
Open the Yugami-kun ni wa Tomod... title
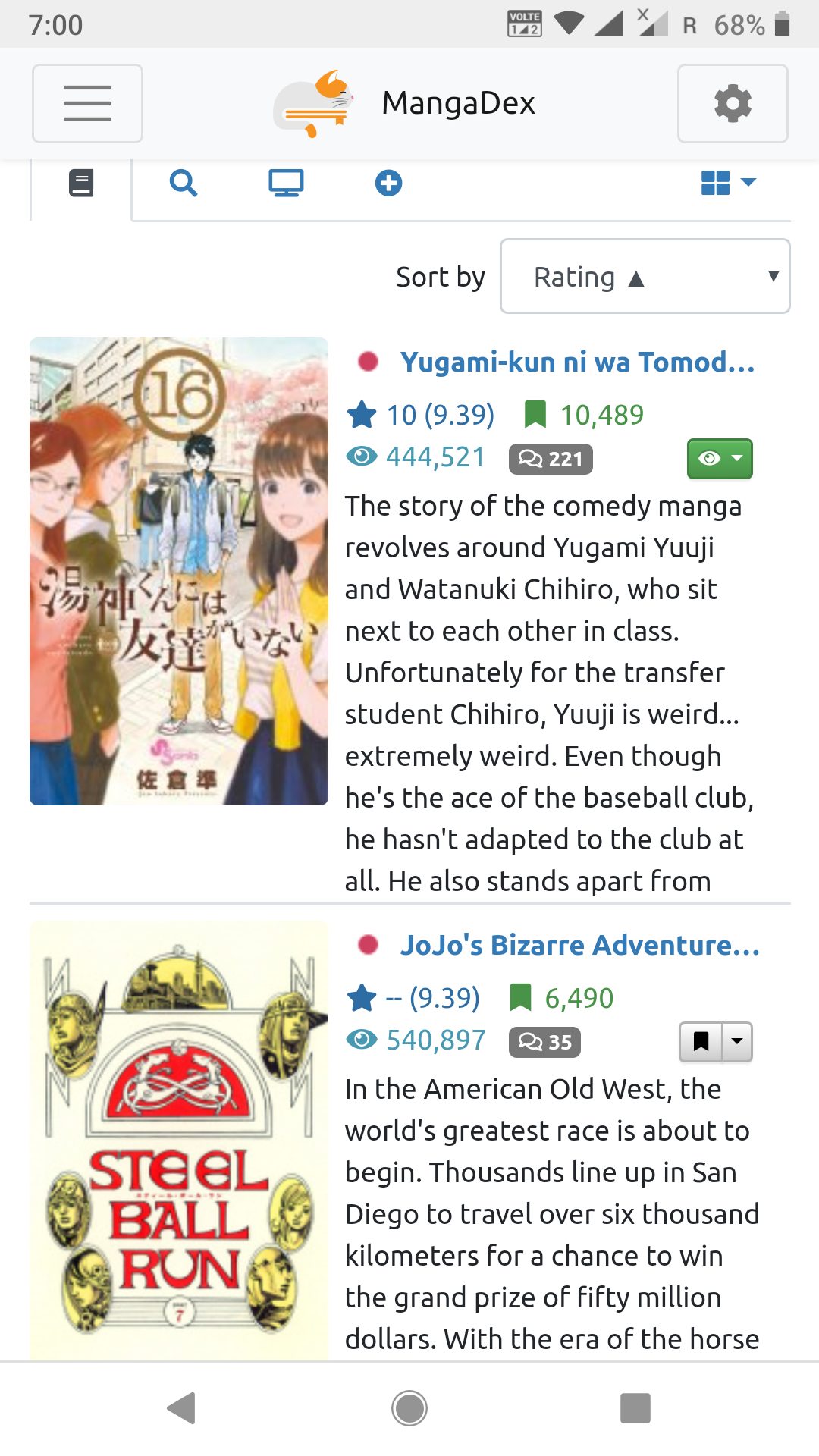[577, 362]
